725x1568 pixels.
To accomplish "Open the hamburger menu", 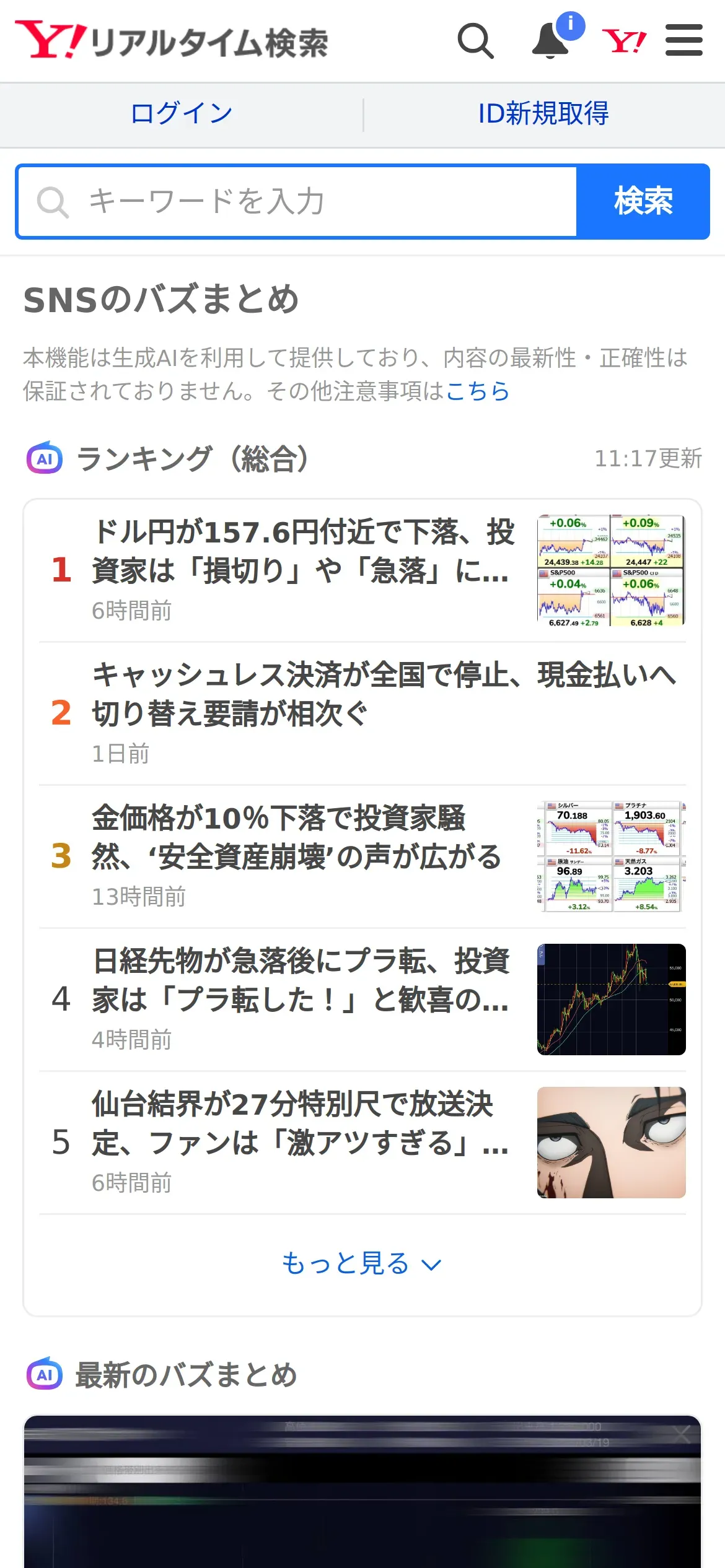I will click(x=684, y=40).
